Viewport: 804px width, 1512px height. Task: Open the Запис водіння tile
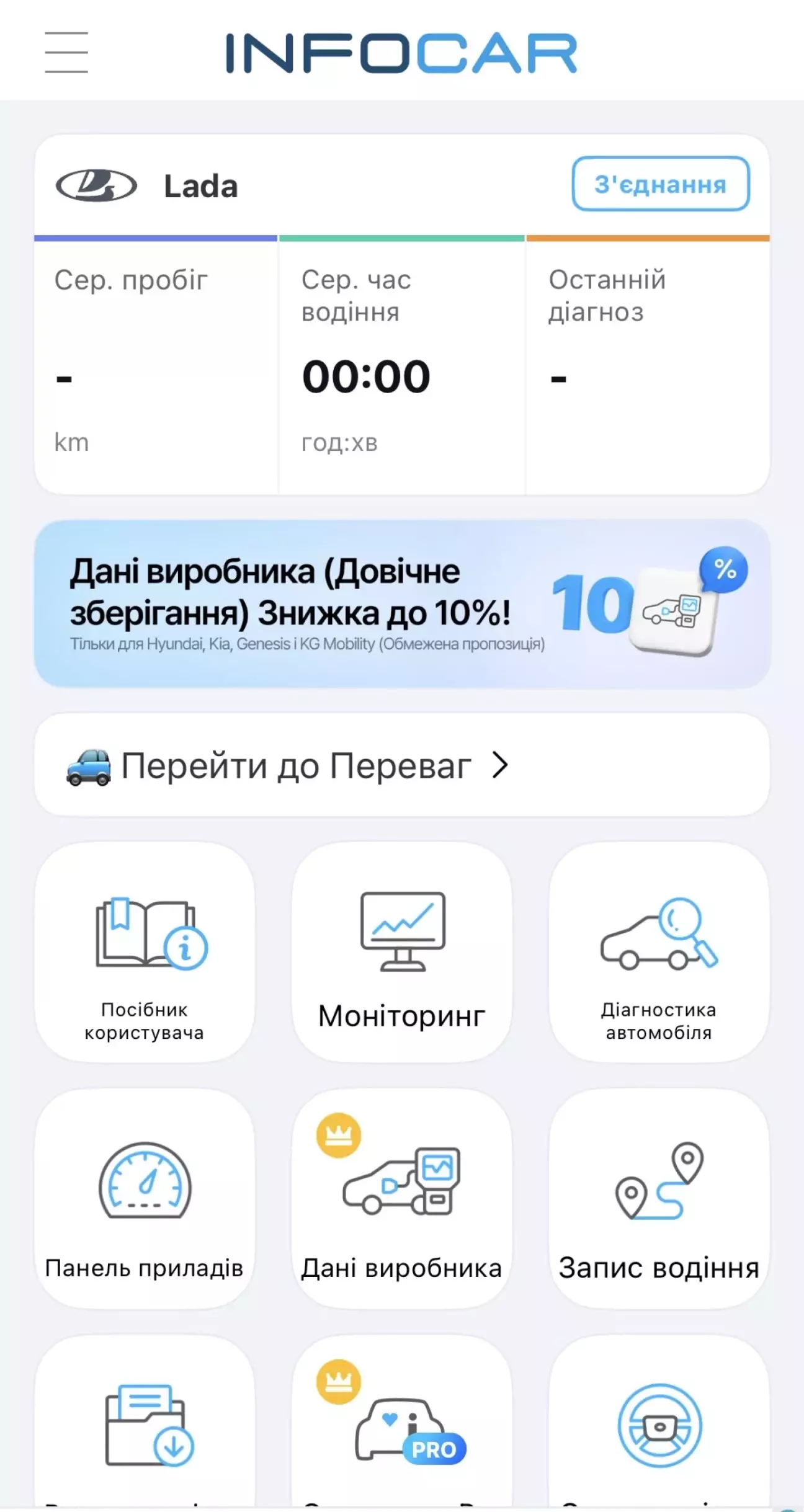coord(659,1199)
